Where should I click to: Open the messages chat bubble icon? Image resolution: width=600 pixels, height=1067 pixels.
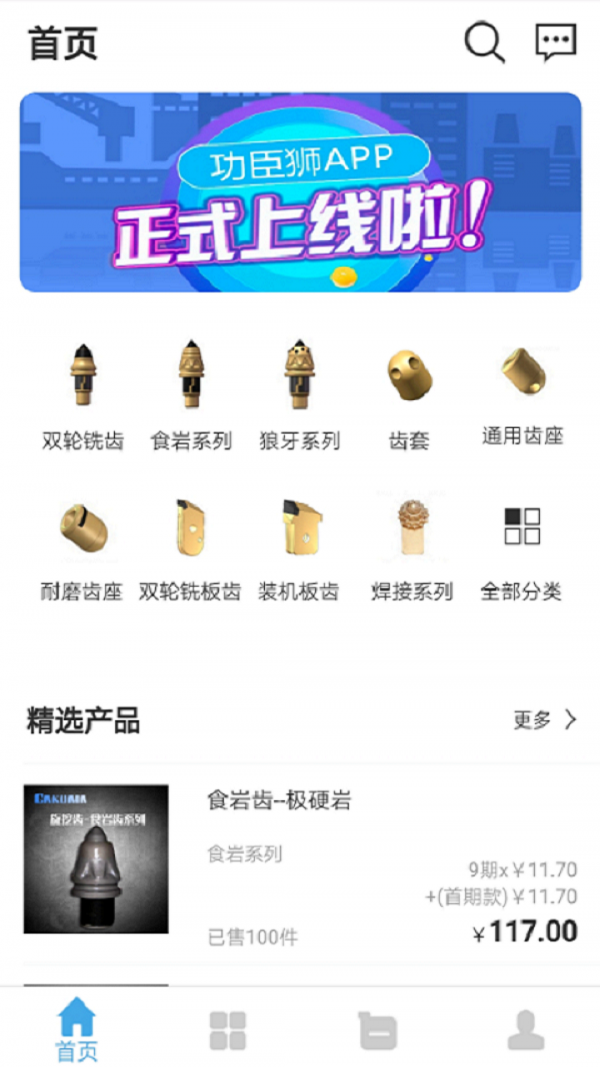tap(556, 43)
